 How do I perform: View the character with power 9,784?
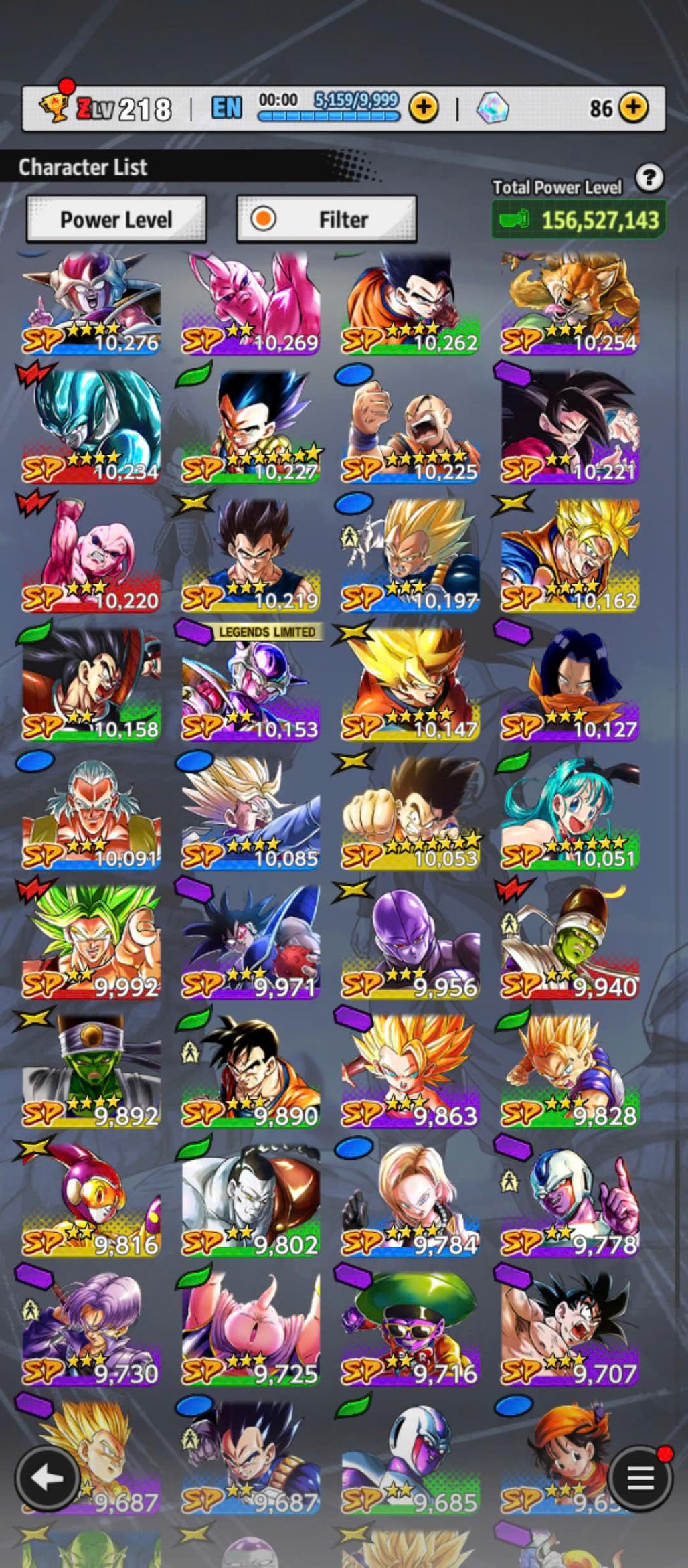coord(410,1200)
